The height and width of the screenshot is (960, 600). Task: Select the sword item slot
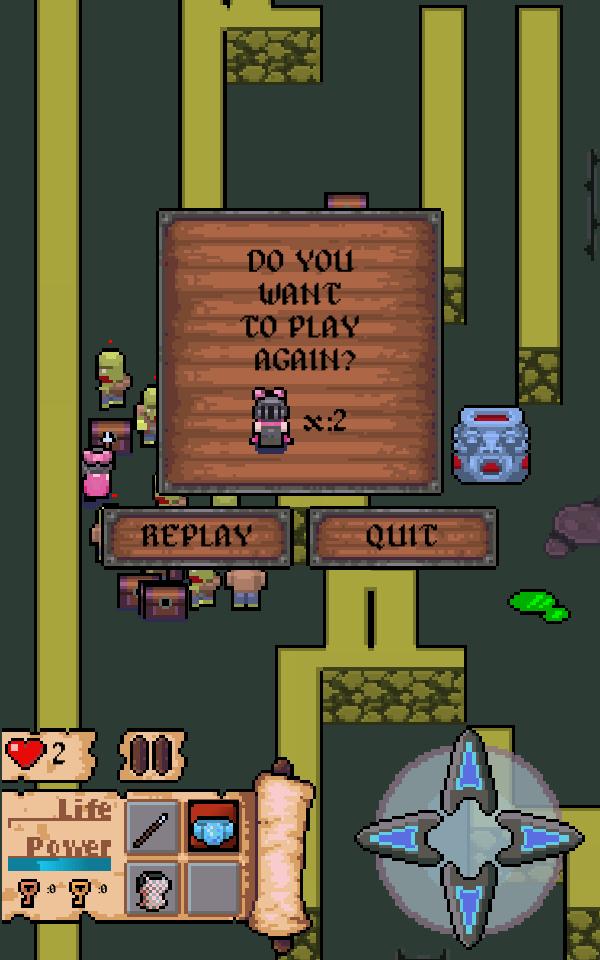point(154,827)
